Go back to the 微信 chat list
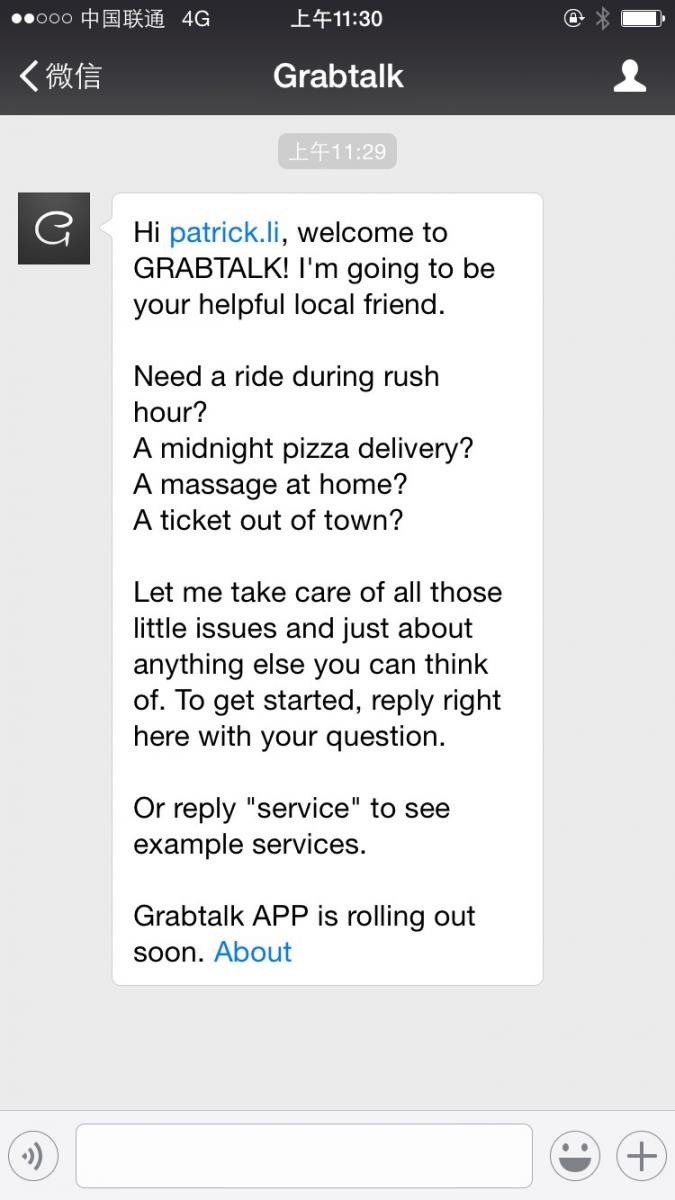675x1200 pixels. point(61,76)
